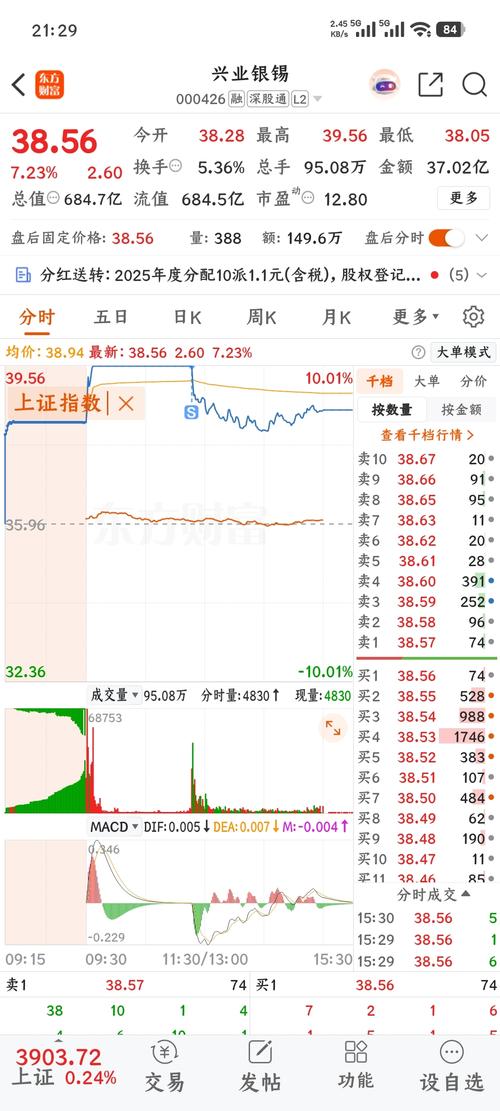Go back using the top-left arrow
The width and height of the screenshot is (500, 1111).
click(x=19, y=85)
